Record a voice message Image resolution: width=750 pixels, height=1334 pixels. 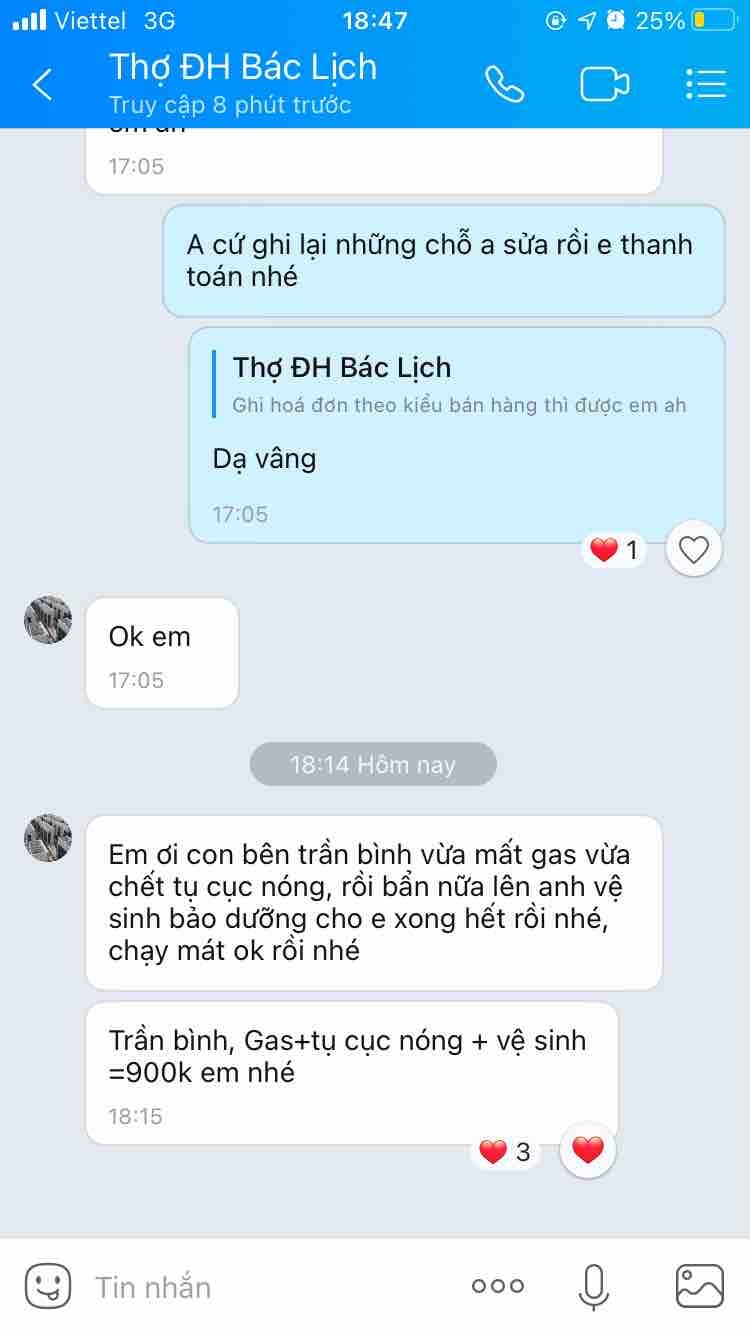pyautogui.click(x=594, y=1286)
